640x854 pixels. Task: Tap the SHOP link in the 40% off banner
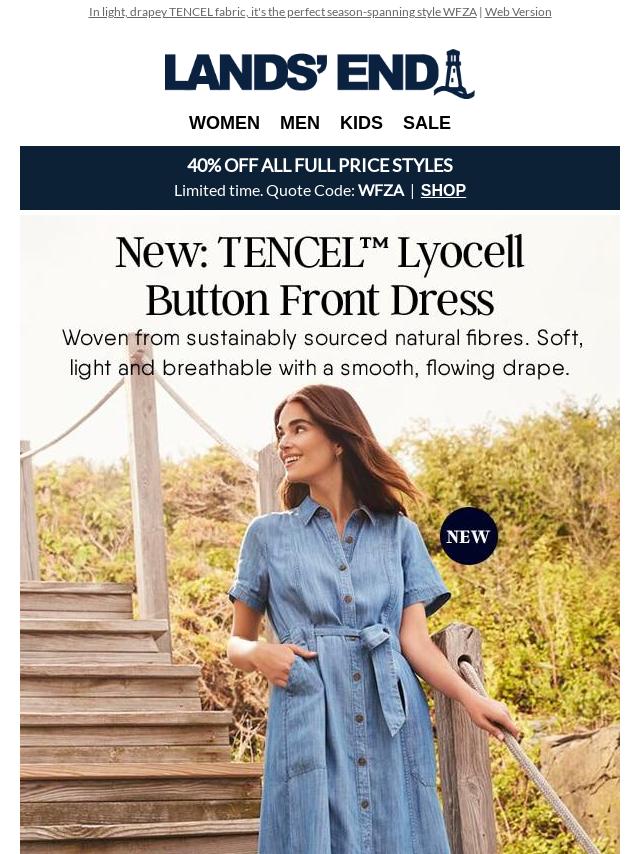tap(443, 190)
